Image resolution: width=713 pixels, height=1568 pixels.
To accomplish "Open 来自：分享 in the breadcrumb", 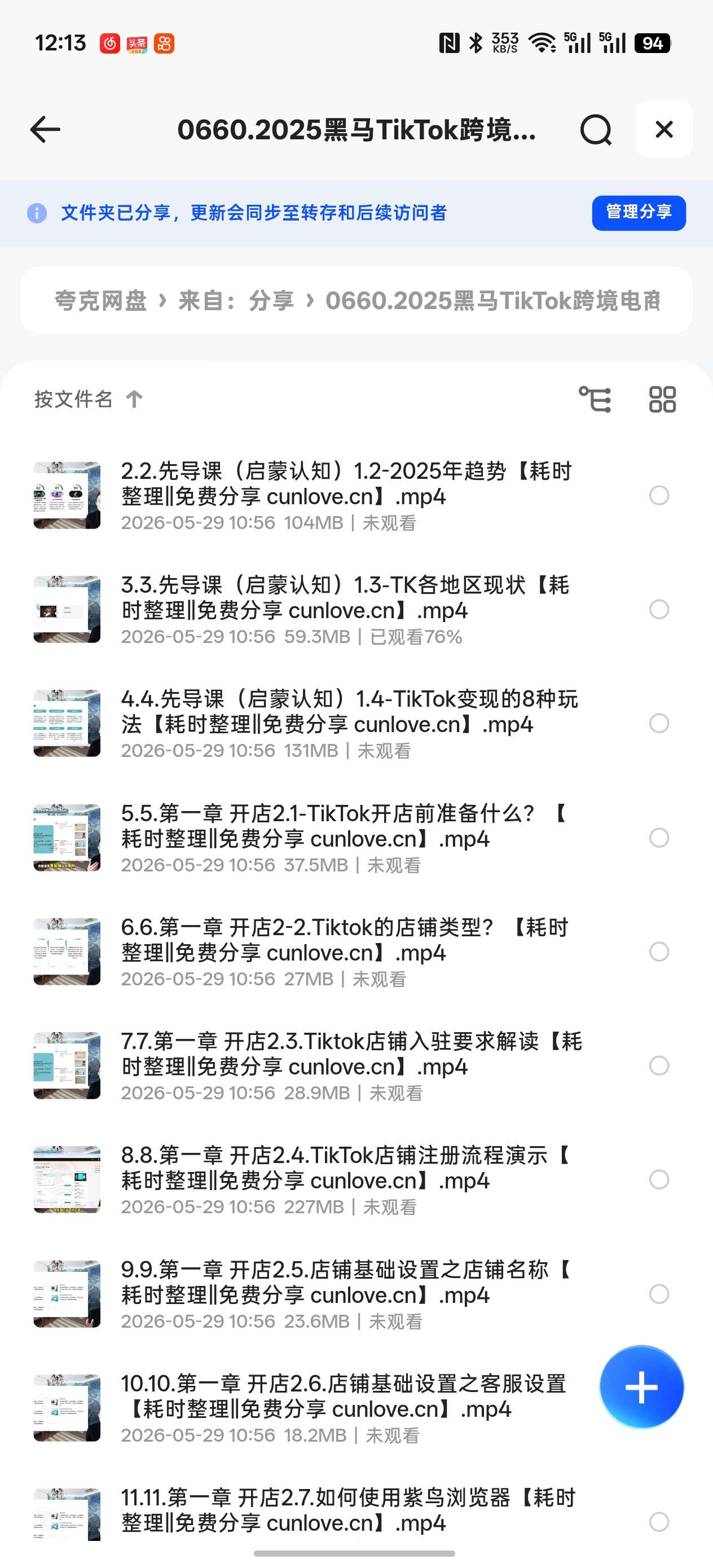I will (236, 301).
